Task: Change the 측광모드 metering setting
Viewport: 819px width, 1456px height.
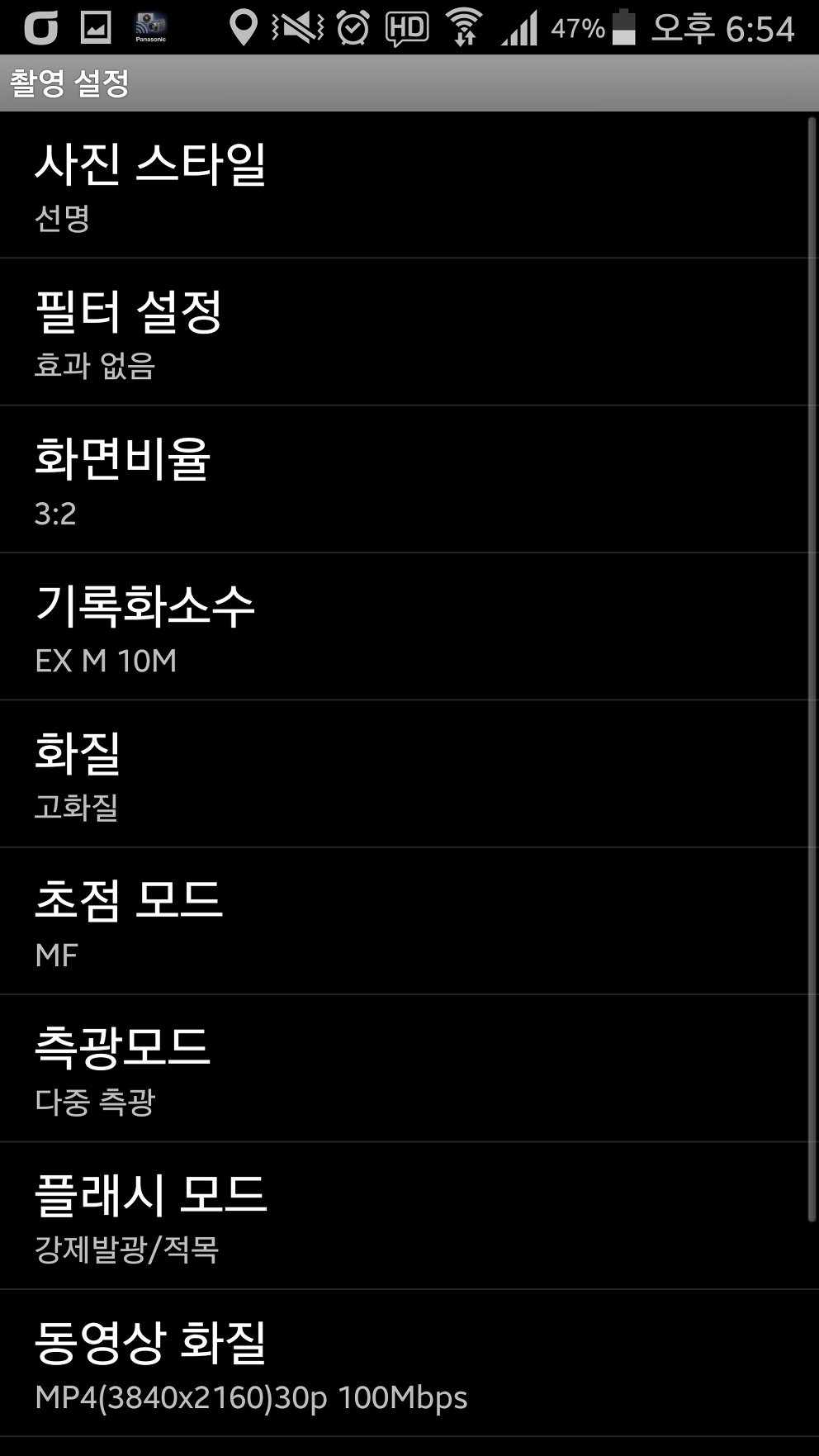Action: (403, 1069)
